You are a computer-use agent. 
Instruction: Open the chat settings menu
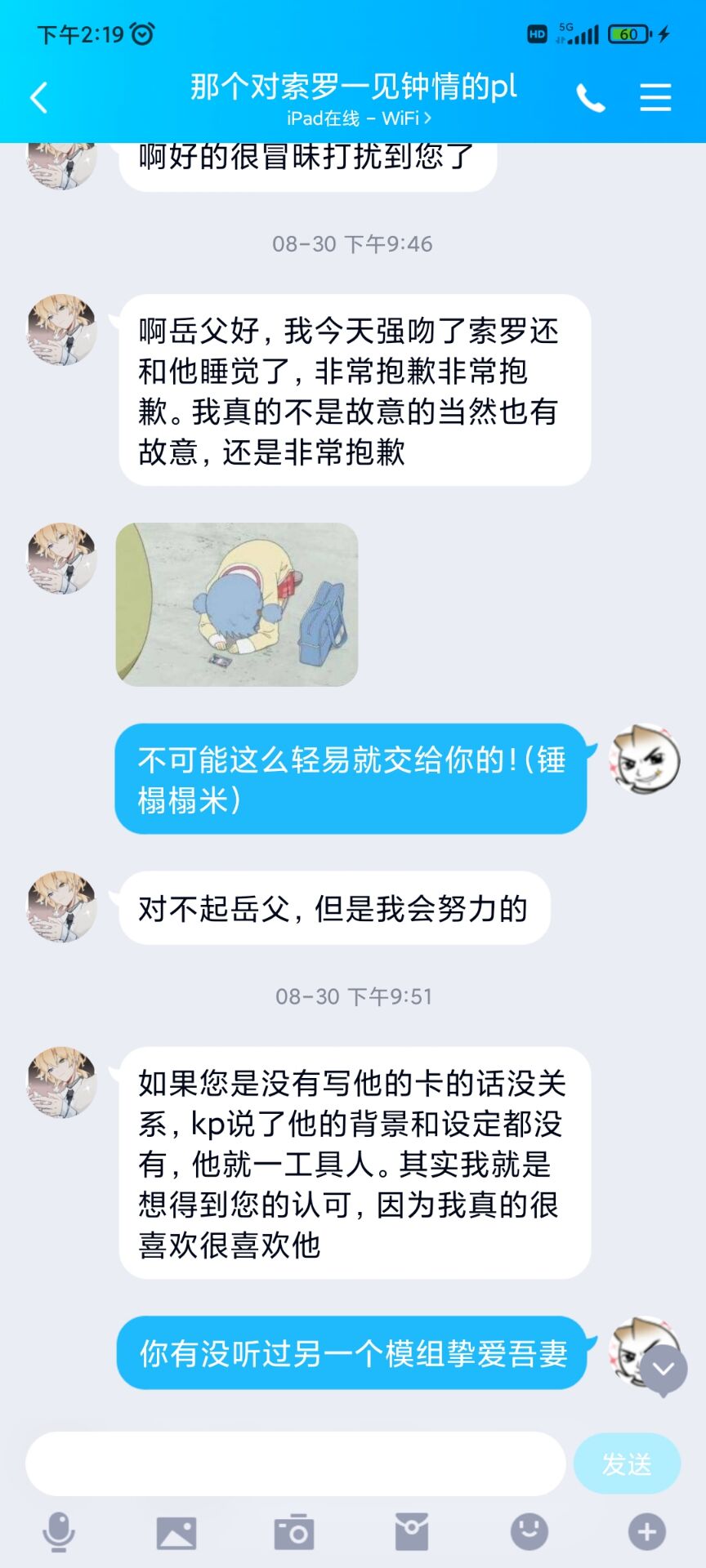click(655, 98)
